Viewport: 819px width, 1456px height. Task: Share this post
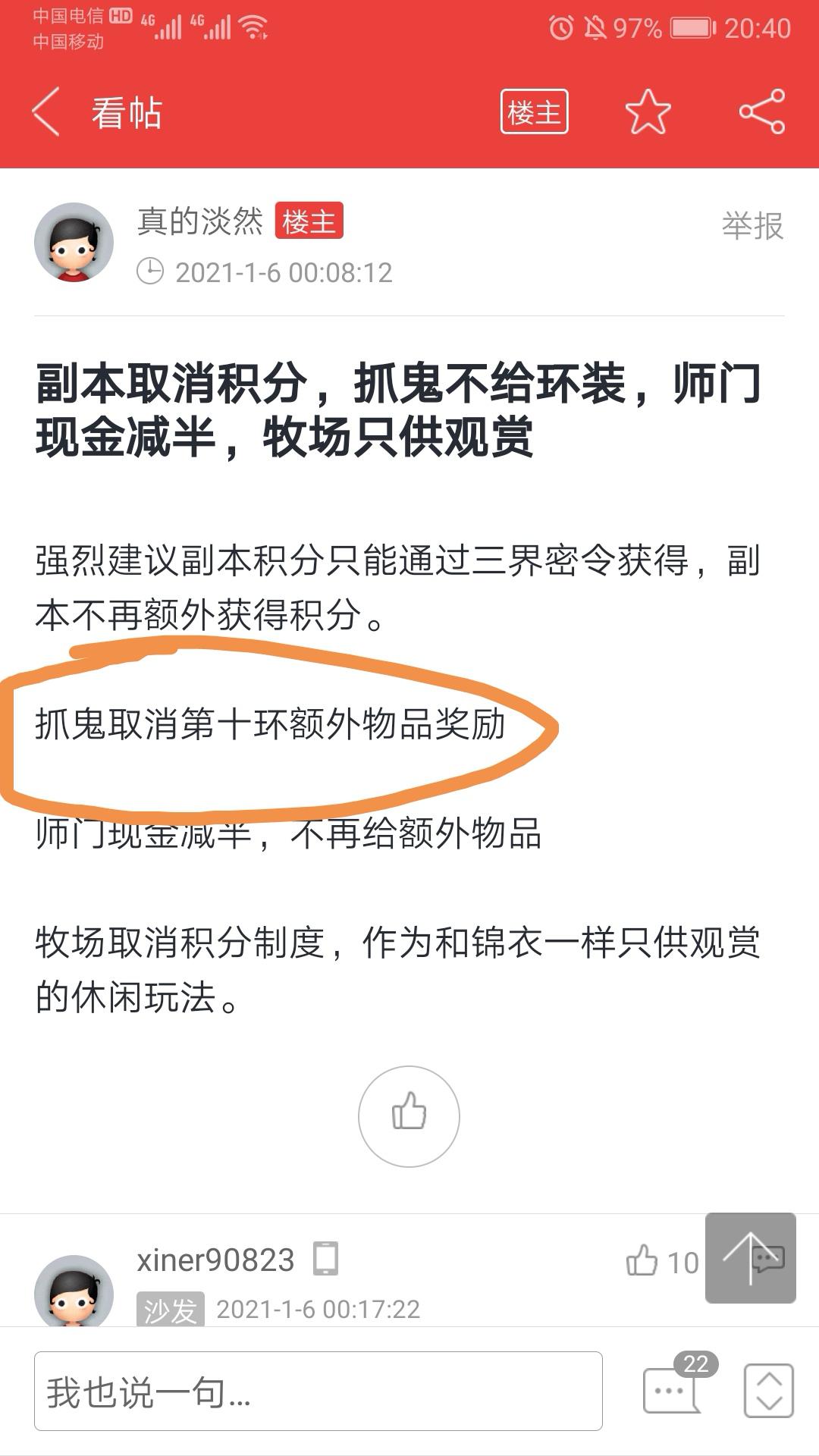tap(761, 112)
